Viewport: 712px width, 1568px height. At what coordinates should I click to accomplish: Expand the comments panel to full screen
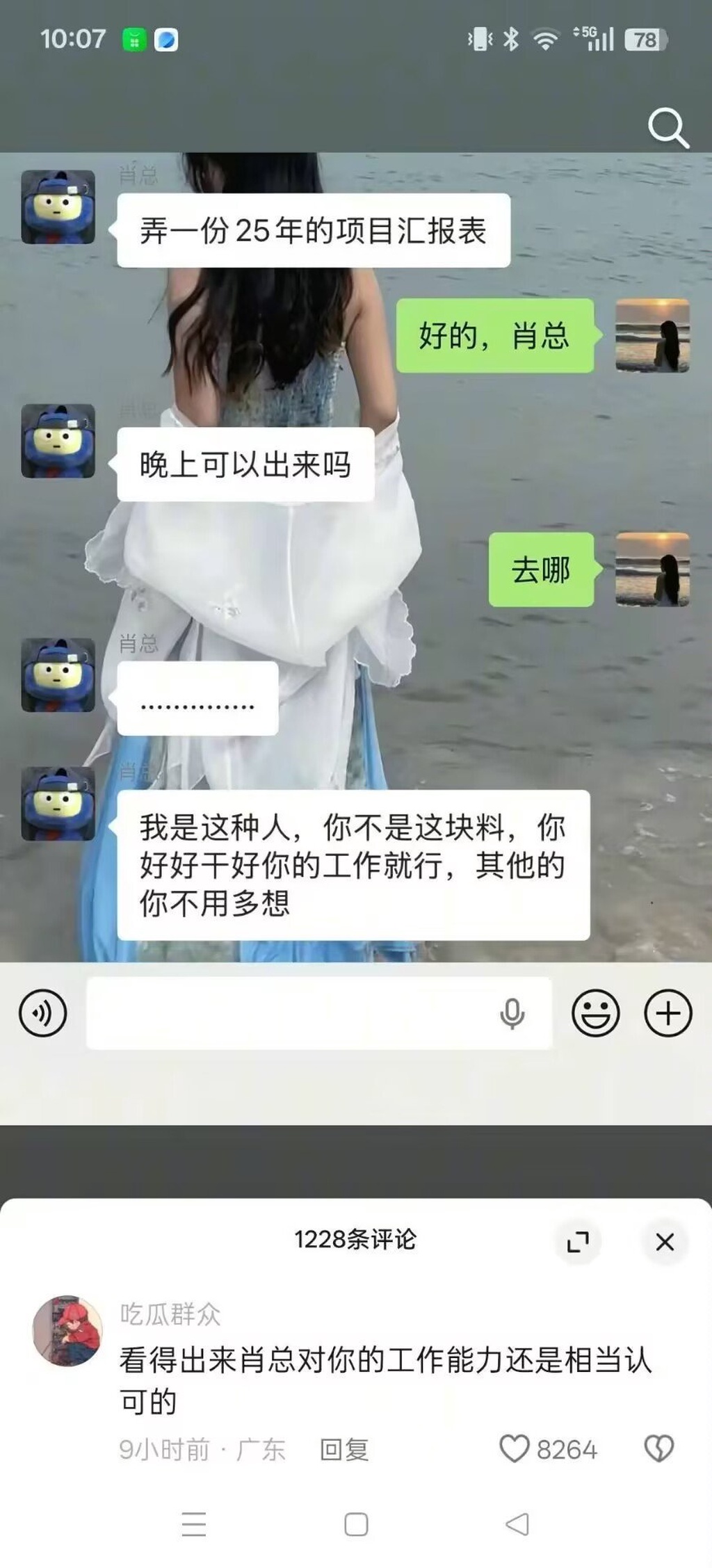pyautogui.click(x=577, y=1241)
